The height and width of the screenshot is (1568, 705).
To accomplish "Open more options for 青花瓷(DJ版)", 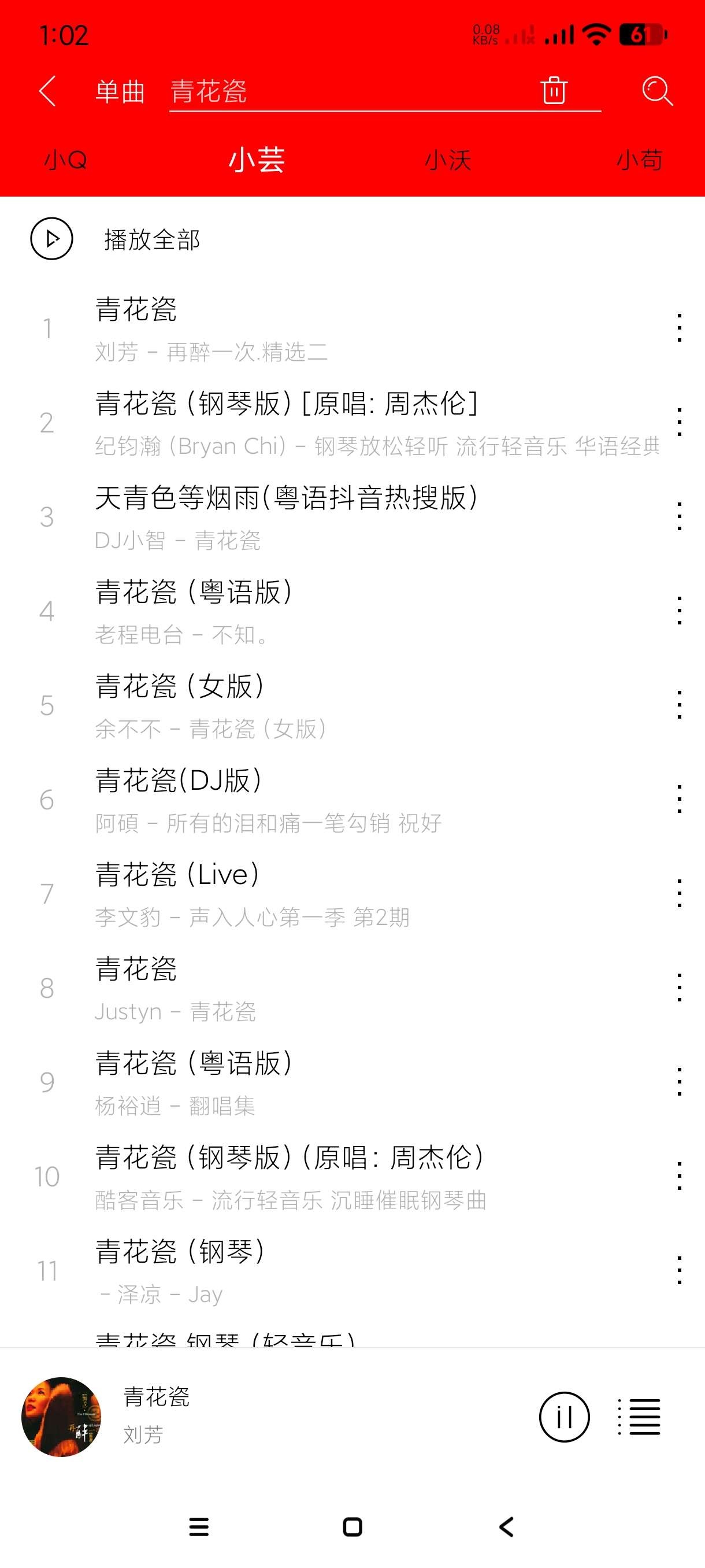I will [679, 799].
